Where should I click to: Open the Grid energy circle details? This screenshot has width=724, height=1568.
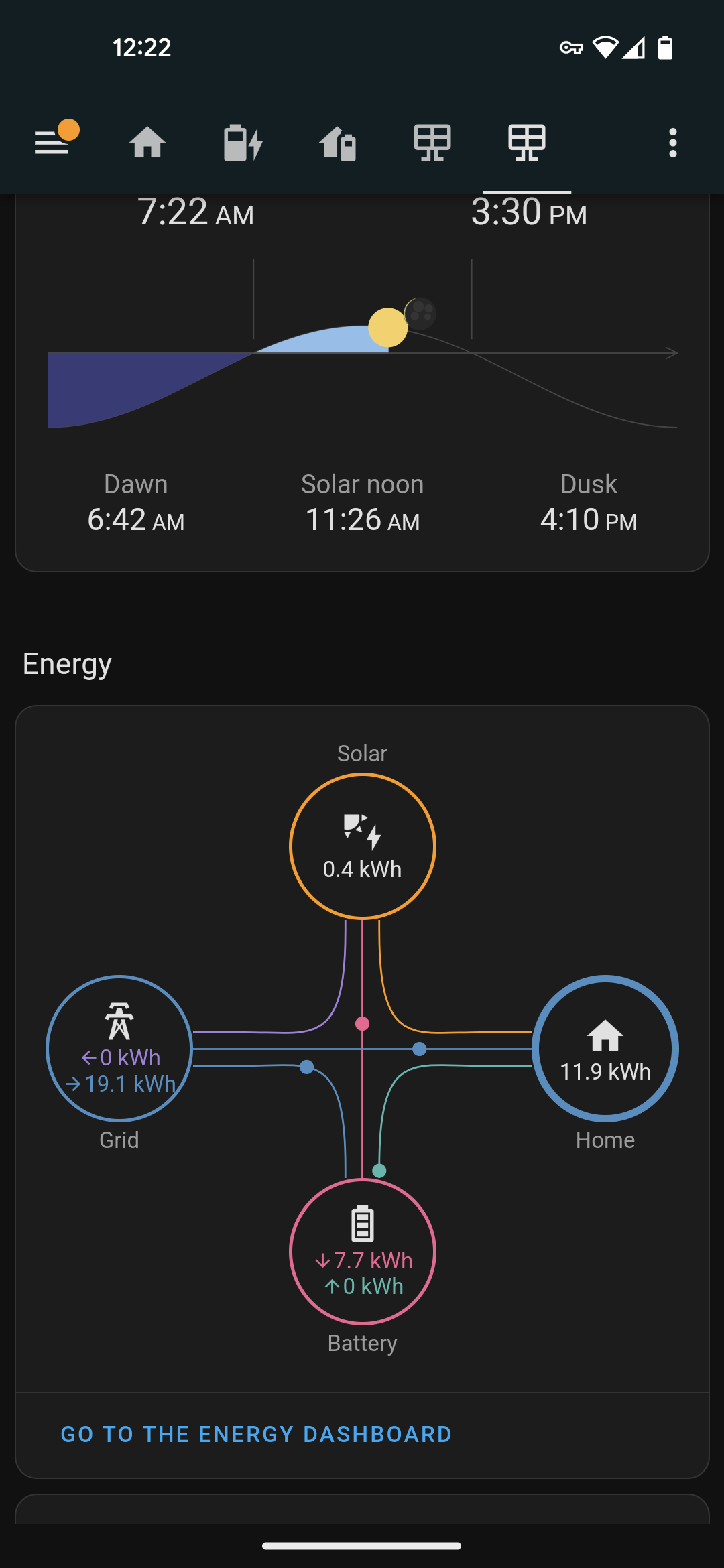(119, 1049)
